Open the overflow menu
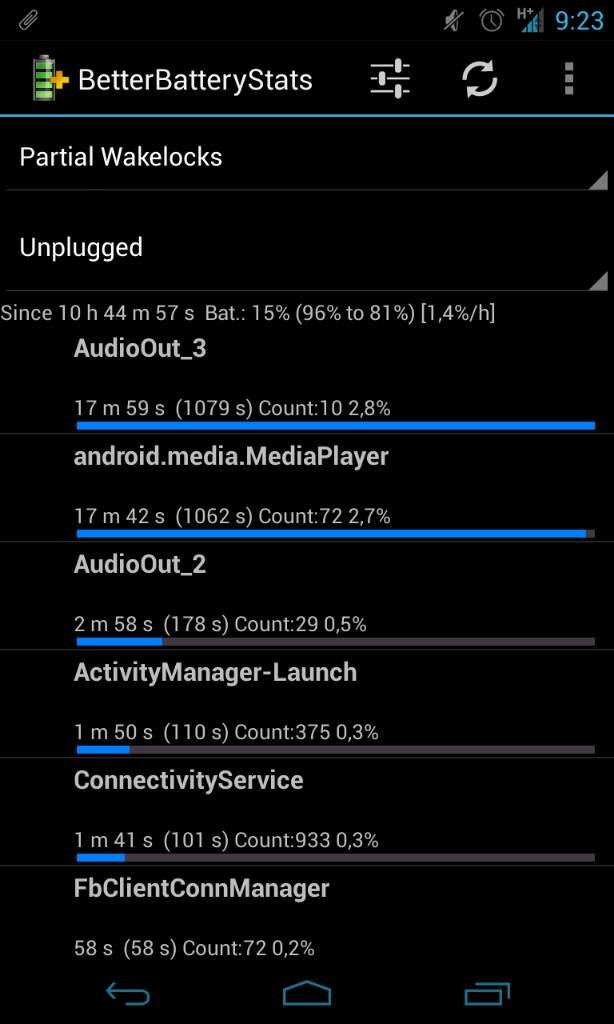 coord(569,79)
